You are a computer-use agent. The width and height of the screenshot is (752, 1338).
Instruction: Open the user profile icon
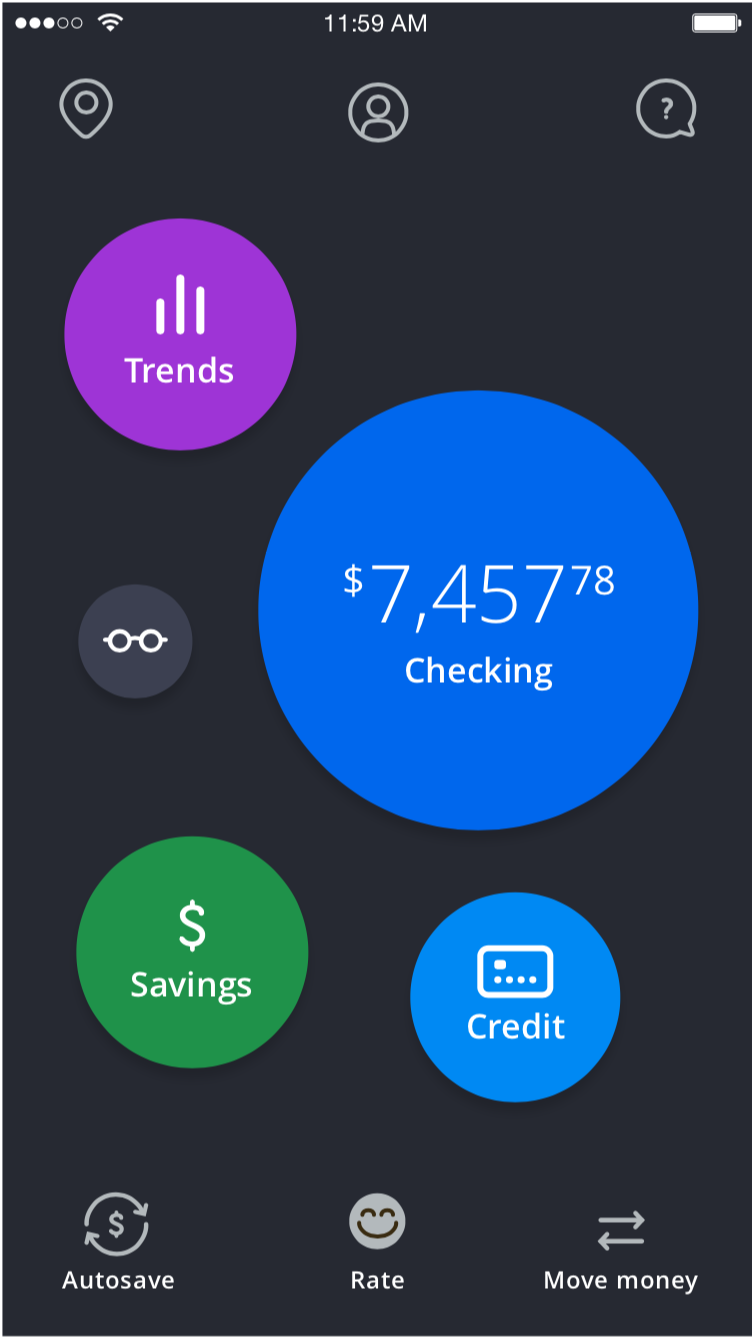click(x=378, y=111)
